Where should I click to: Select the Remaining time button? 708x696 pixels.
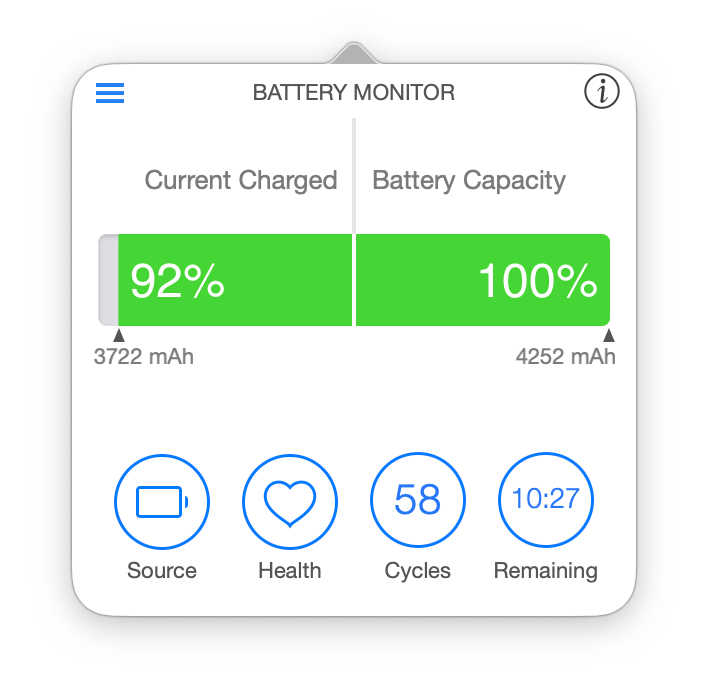coord(545,500)
